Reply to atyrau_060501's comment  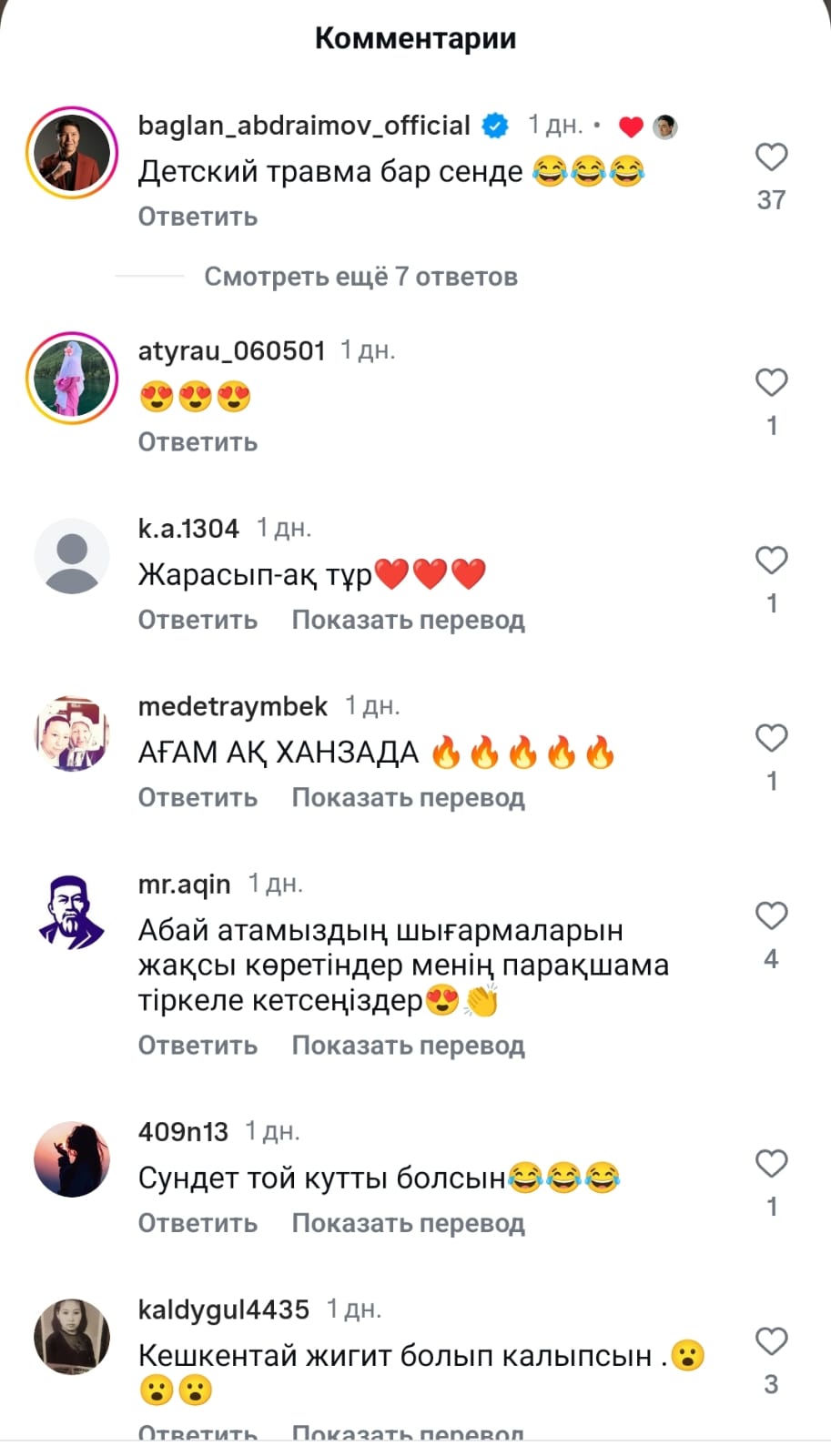coord(198,442)
